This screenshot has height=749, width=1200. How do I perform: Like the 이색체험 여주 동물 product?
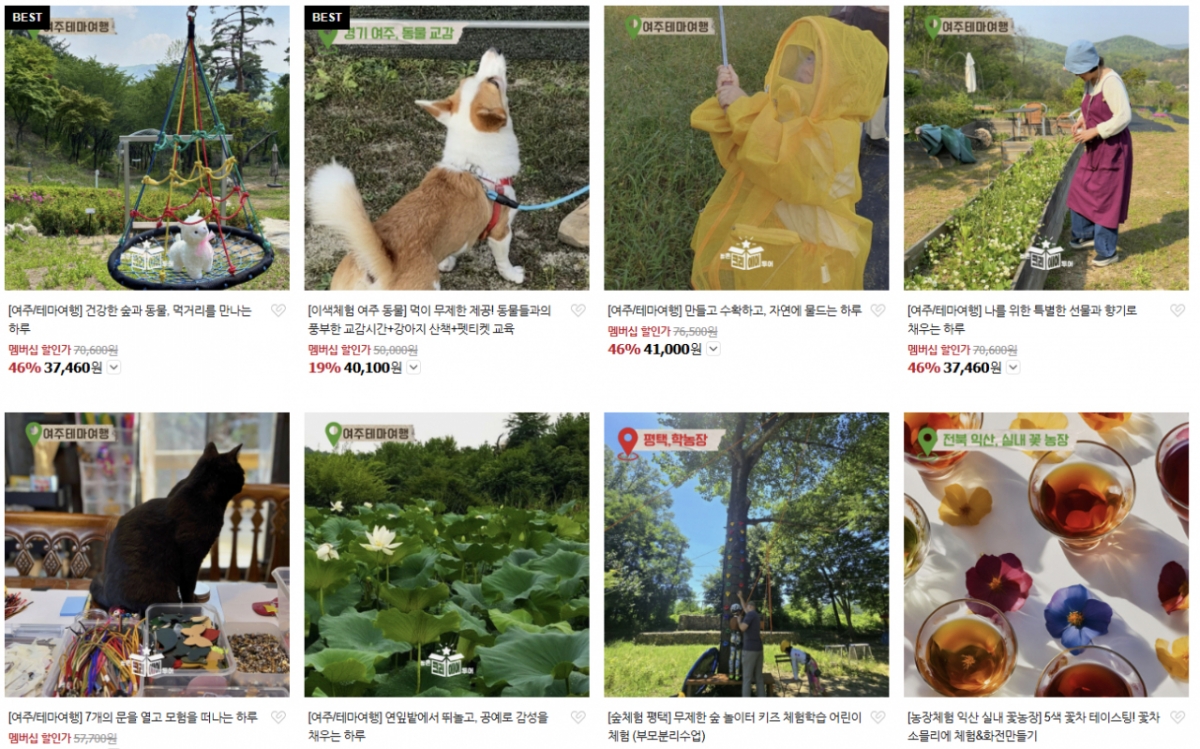tap(578, 311)
